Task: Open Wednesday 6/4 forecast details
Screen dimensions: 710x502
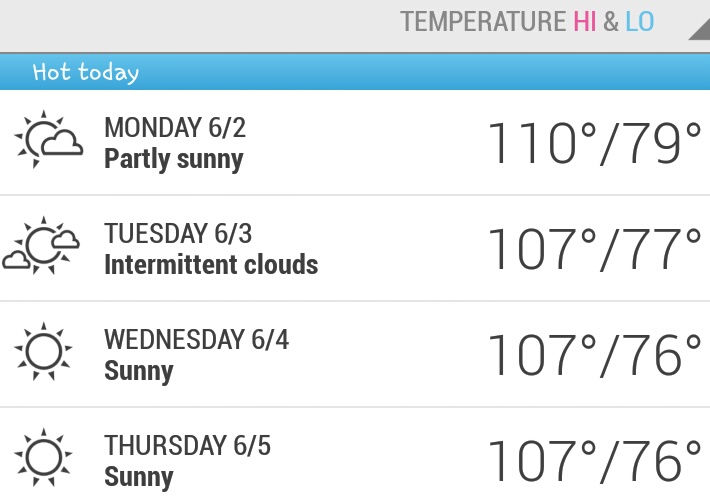Action: point(355,354)
